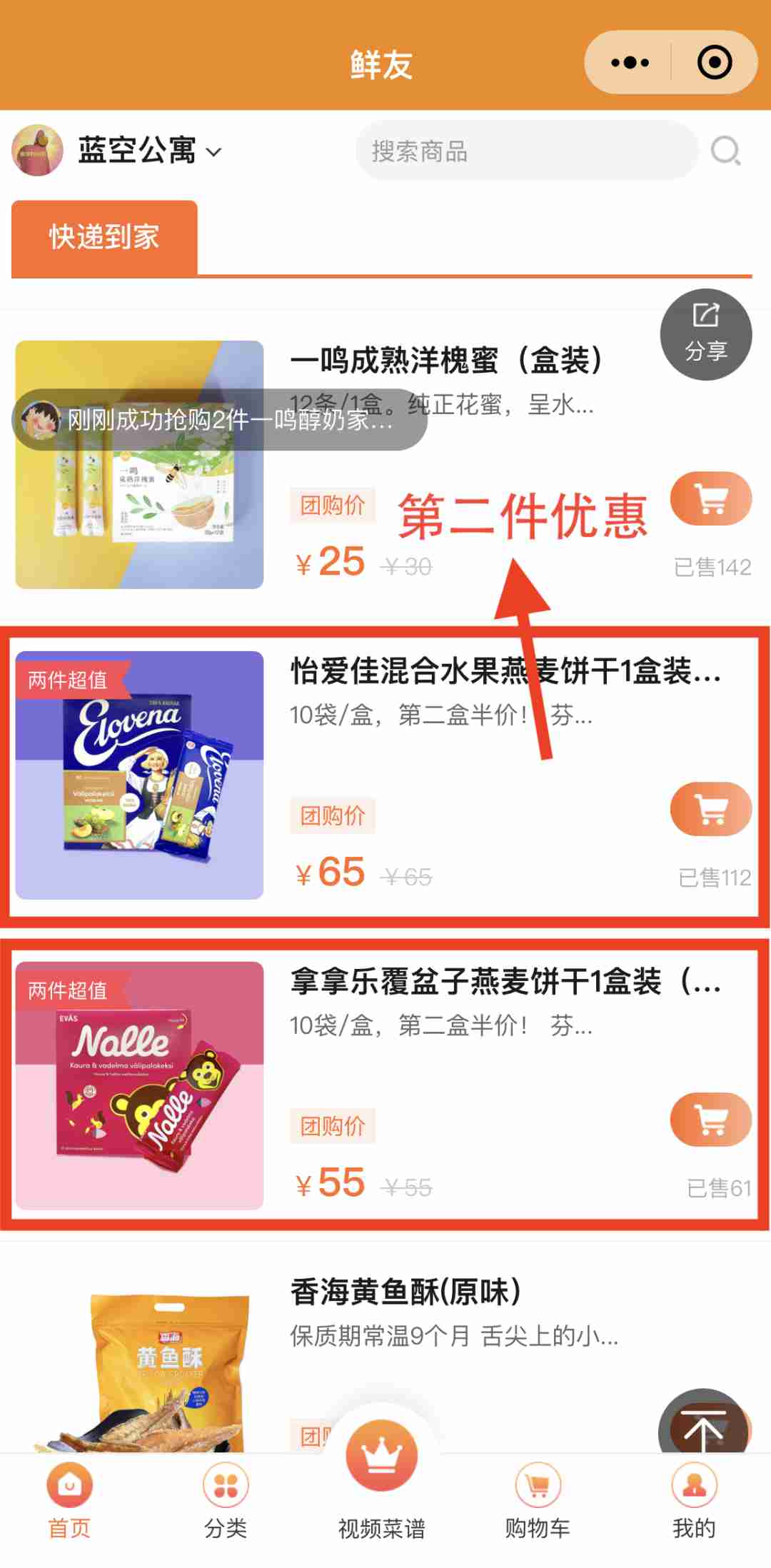Open the mini program more options menu
Image resolution: width=771 pixels, height=1568 pixels.
(630, 63)
